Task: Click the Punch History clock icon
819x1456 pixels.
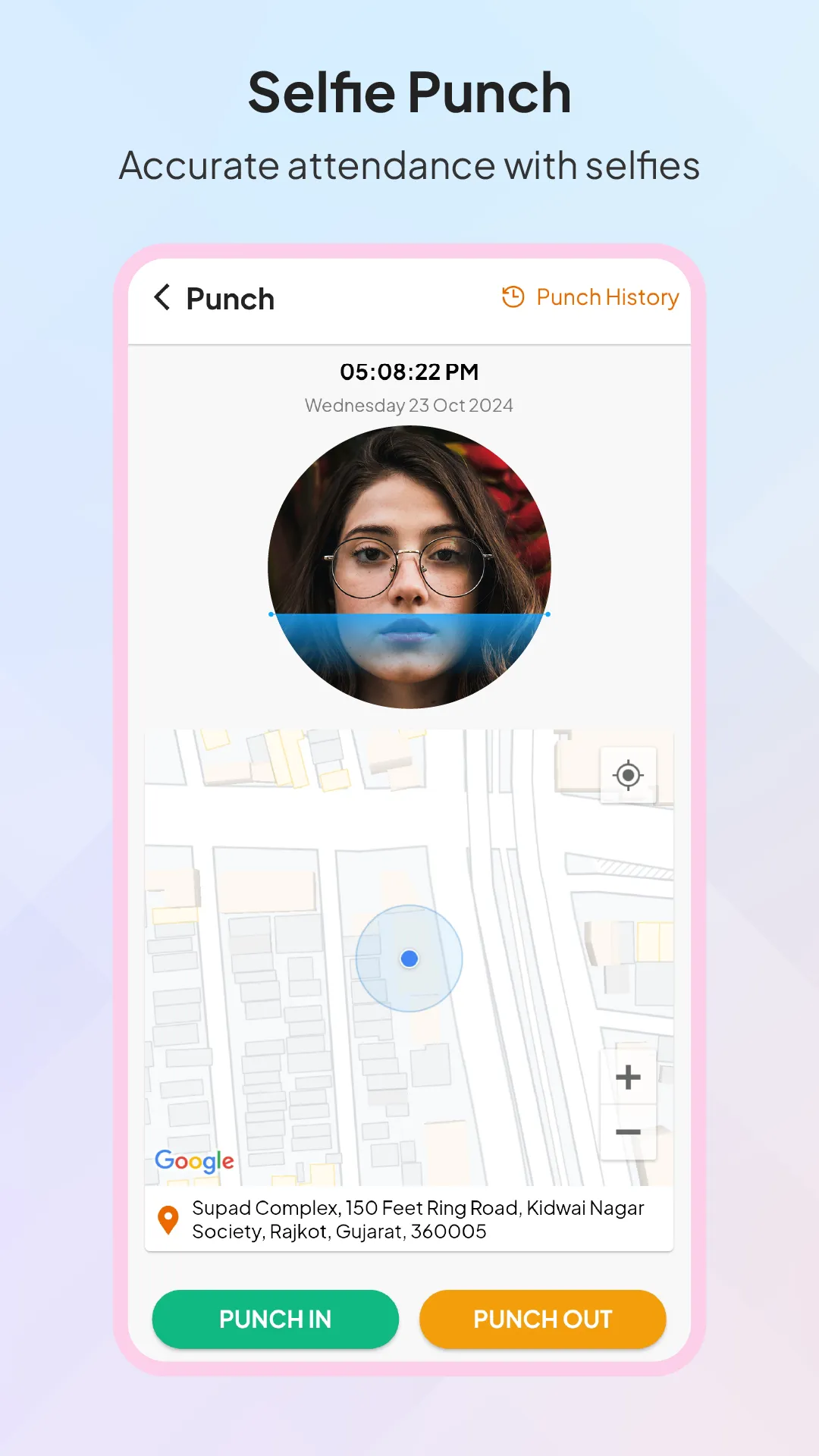Action: 512,297
